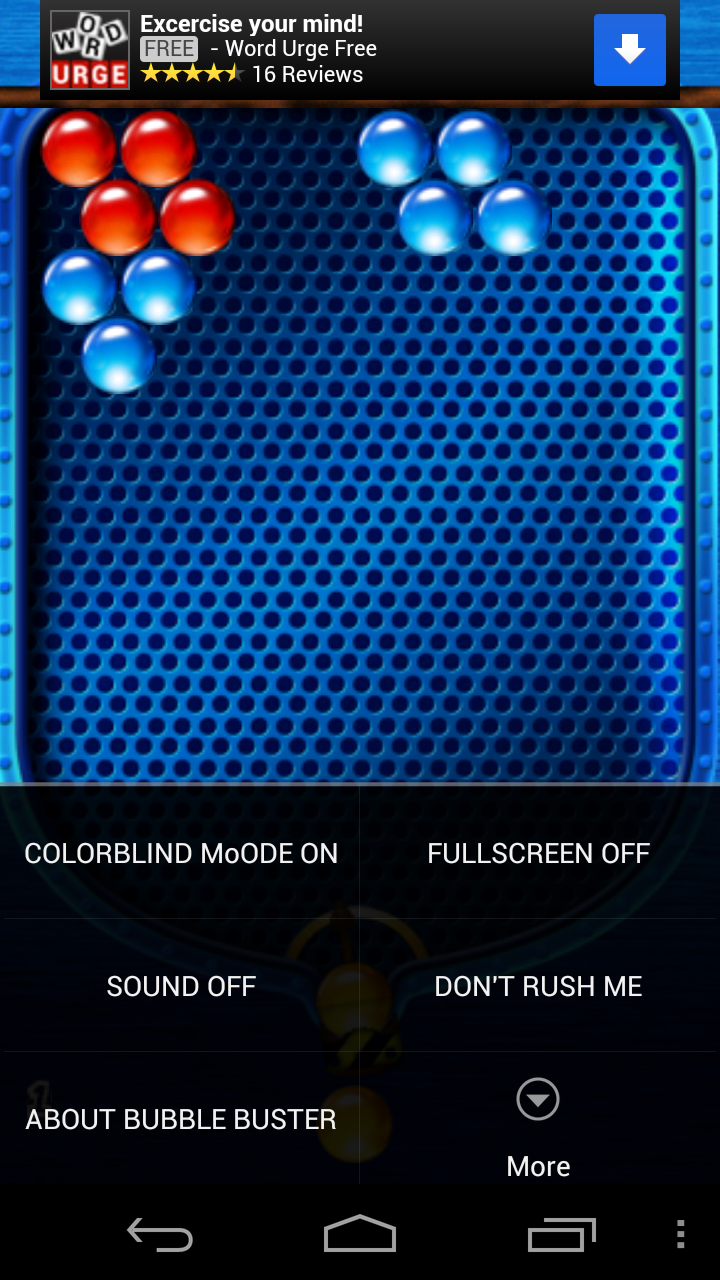Image resolution: width=720 pixels, height=1280 pixels.
Task: Download Word Urge Free via blue arrow
Action: tap(629, 50)
